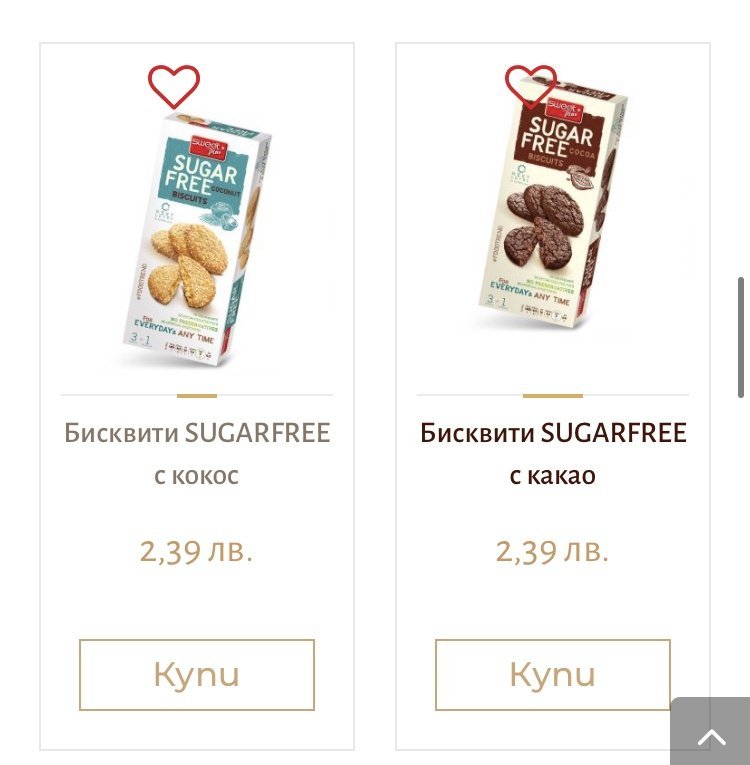Viewport: 750px width, 765px height.
Task: Jump back to top of page
Action: [x=711, y=738]
